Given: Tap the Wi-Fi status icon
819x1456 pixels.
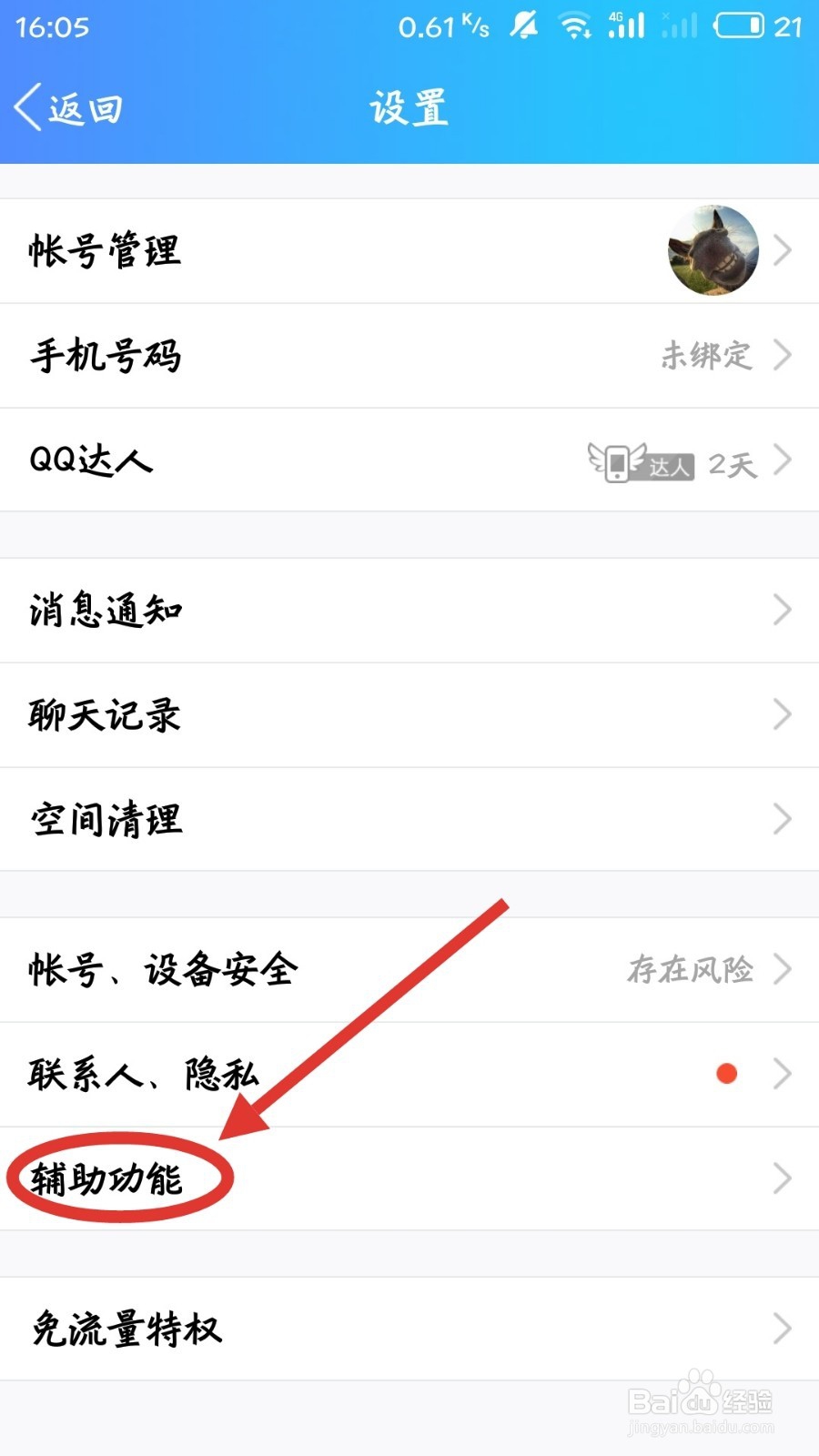Looking at the screenshot, I should pos(576,25).
